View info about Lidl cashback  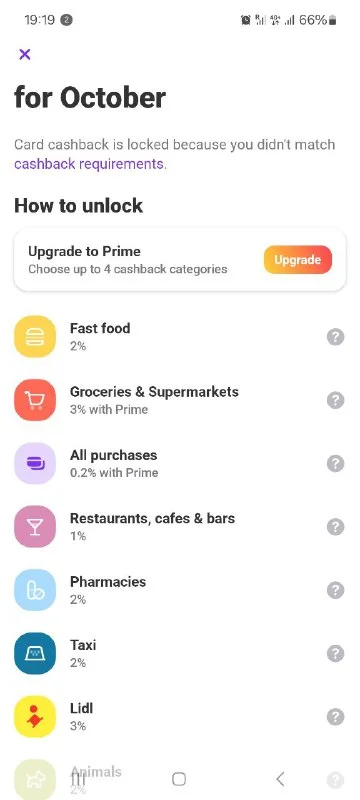click(x=335, y=716)
